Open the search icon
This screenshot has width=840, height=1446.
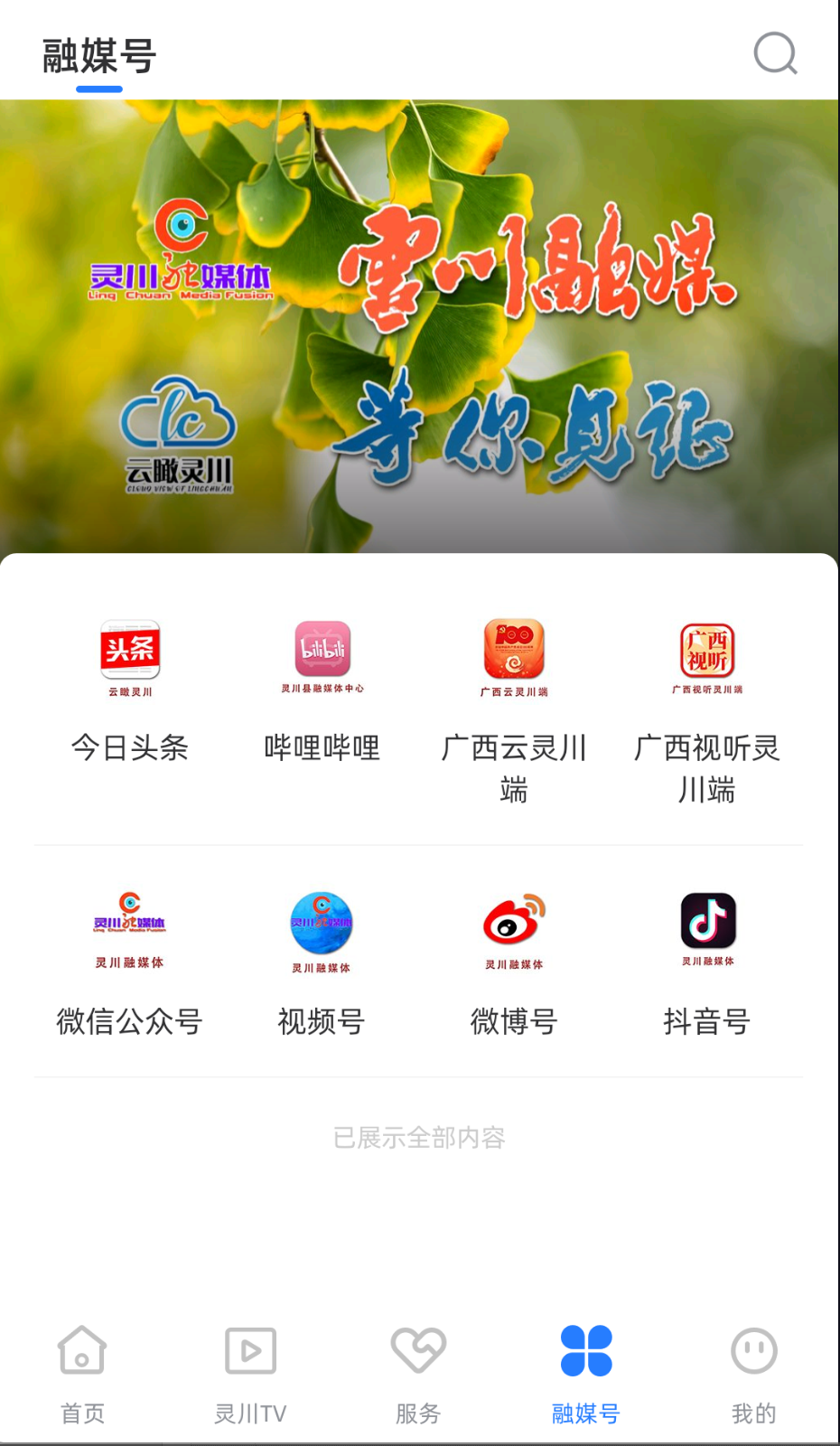(x=775, y=54)
